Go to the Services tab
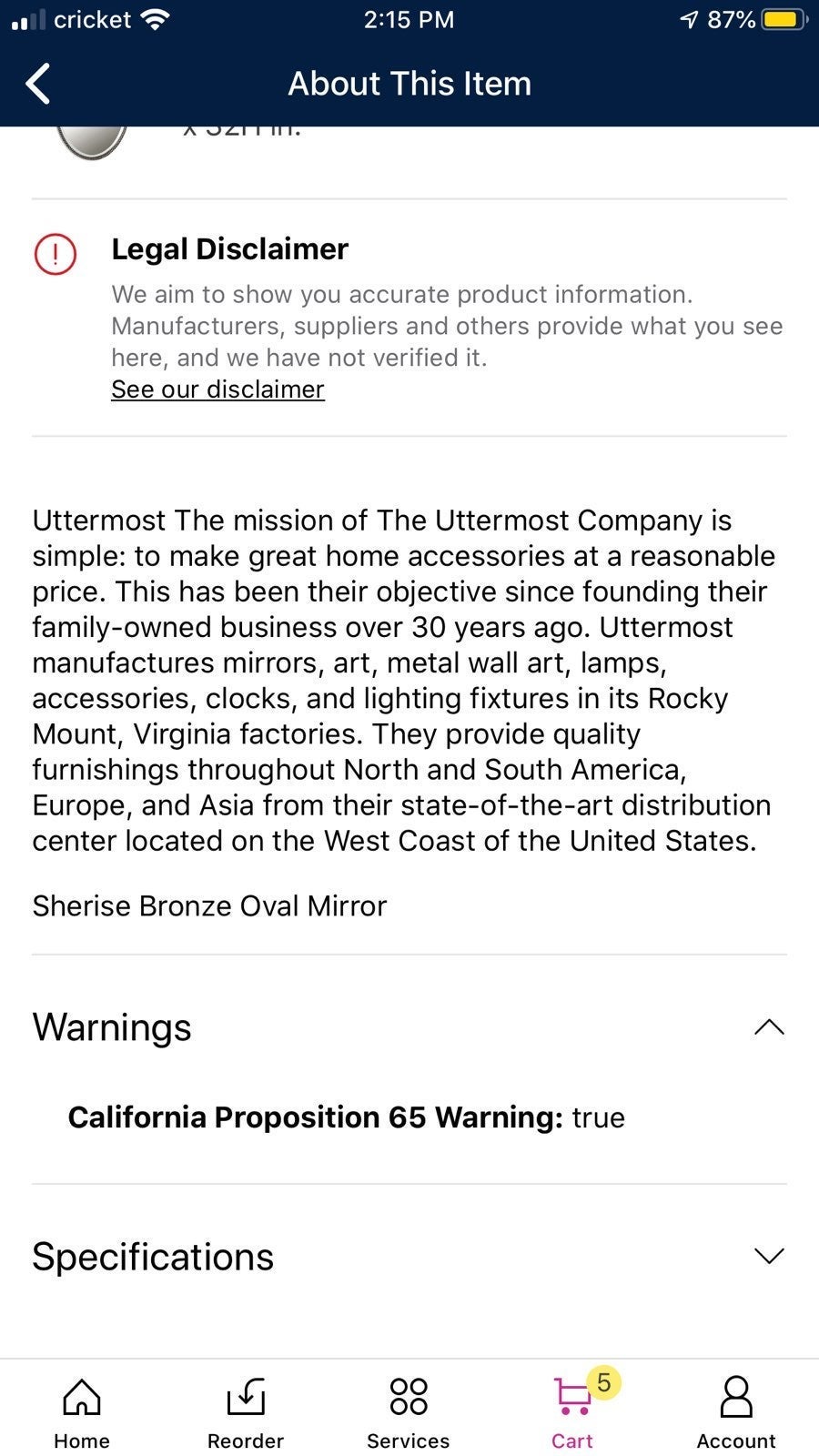The height and width of the screenshot is (1456, 819). pos(409,1412)
